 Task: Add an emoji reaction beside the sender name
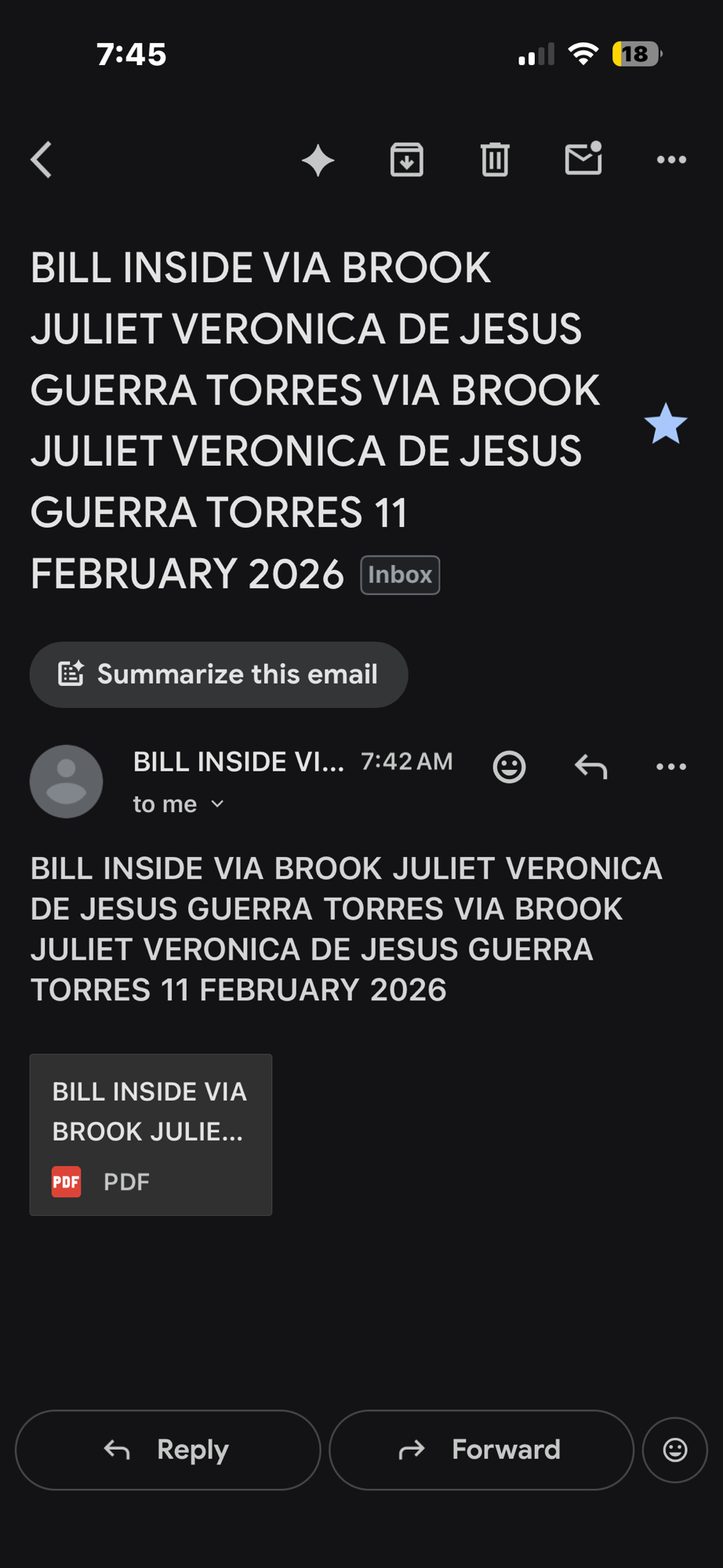pyautogui.click(x=509, y=767)
